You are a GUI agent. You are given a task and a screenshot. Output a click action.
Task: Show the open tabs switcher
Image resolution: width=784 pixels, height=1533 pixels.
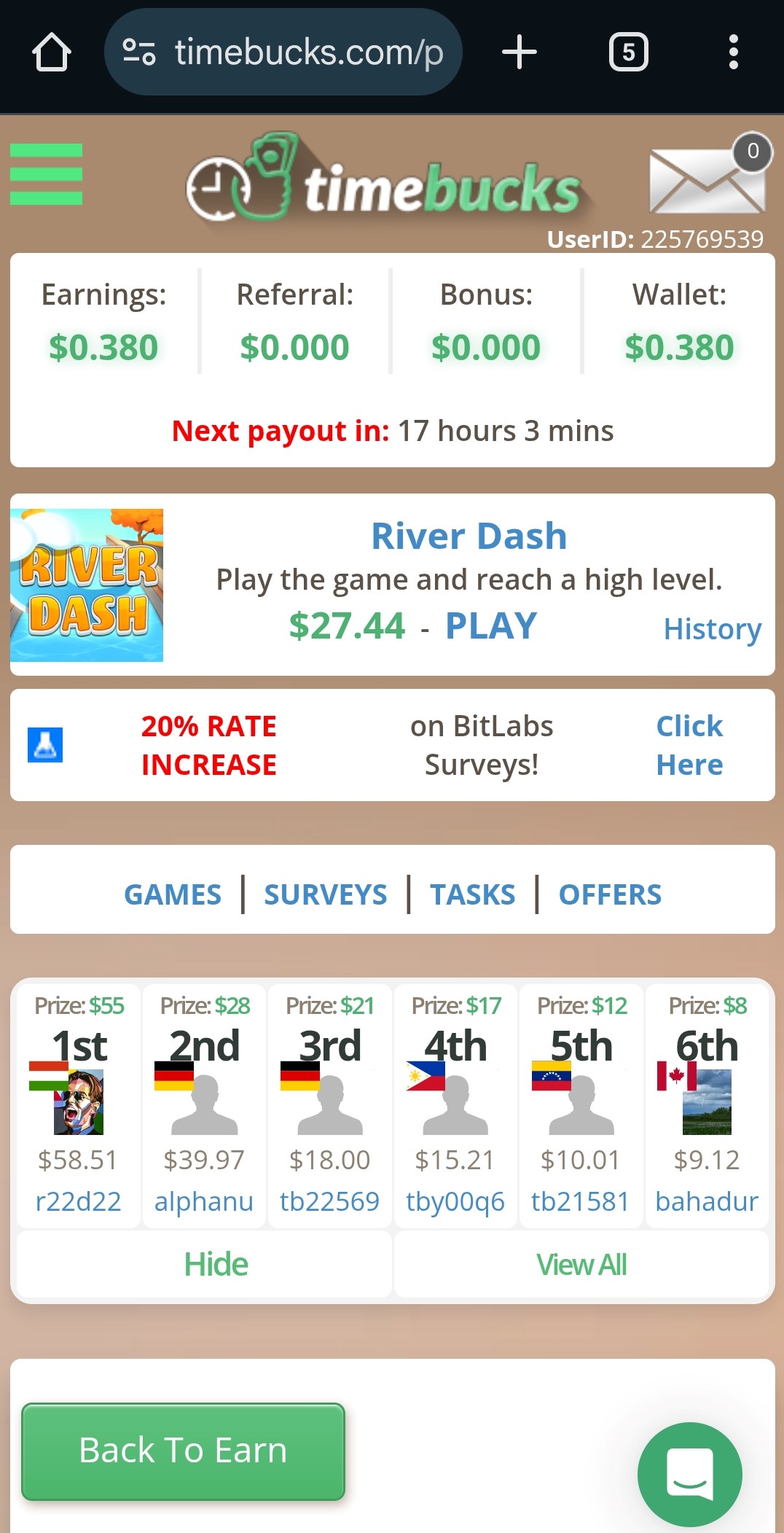pyautogui.click(x=628, y=52)
